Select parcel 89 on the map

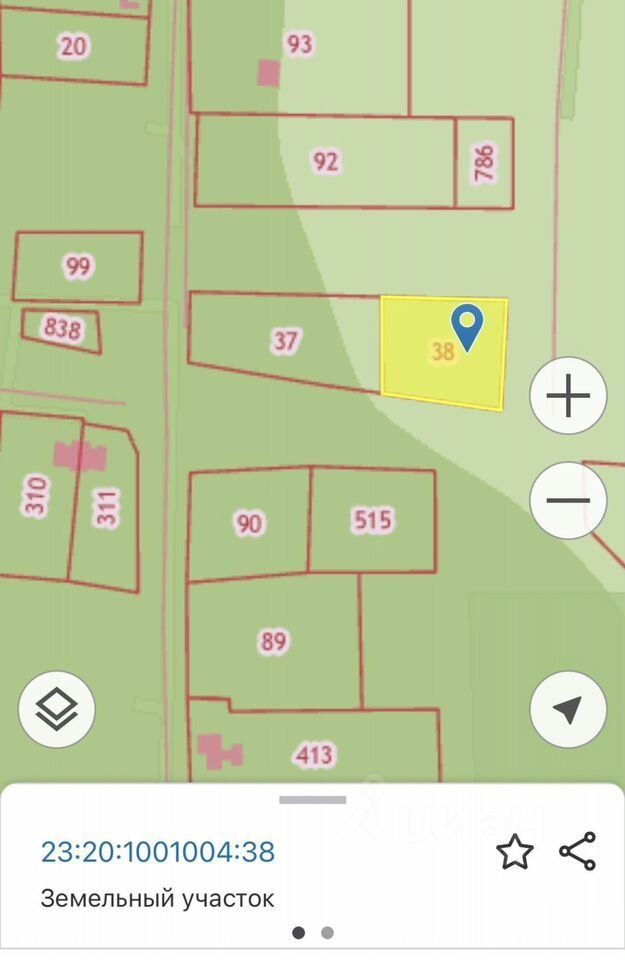274,641
